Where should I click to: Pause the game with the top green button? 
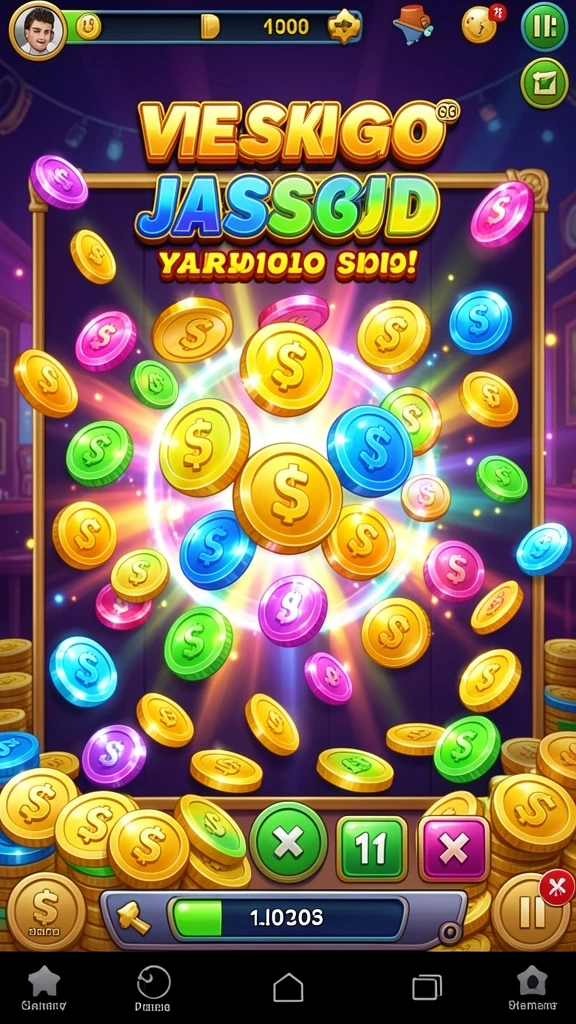pyautogui.click(x=544, y=27)
